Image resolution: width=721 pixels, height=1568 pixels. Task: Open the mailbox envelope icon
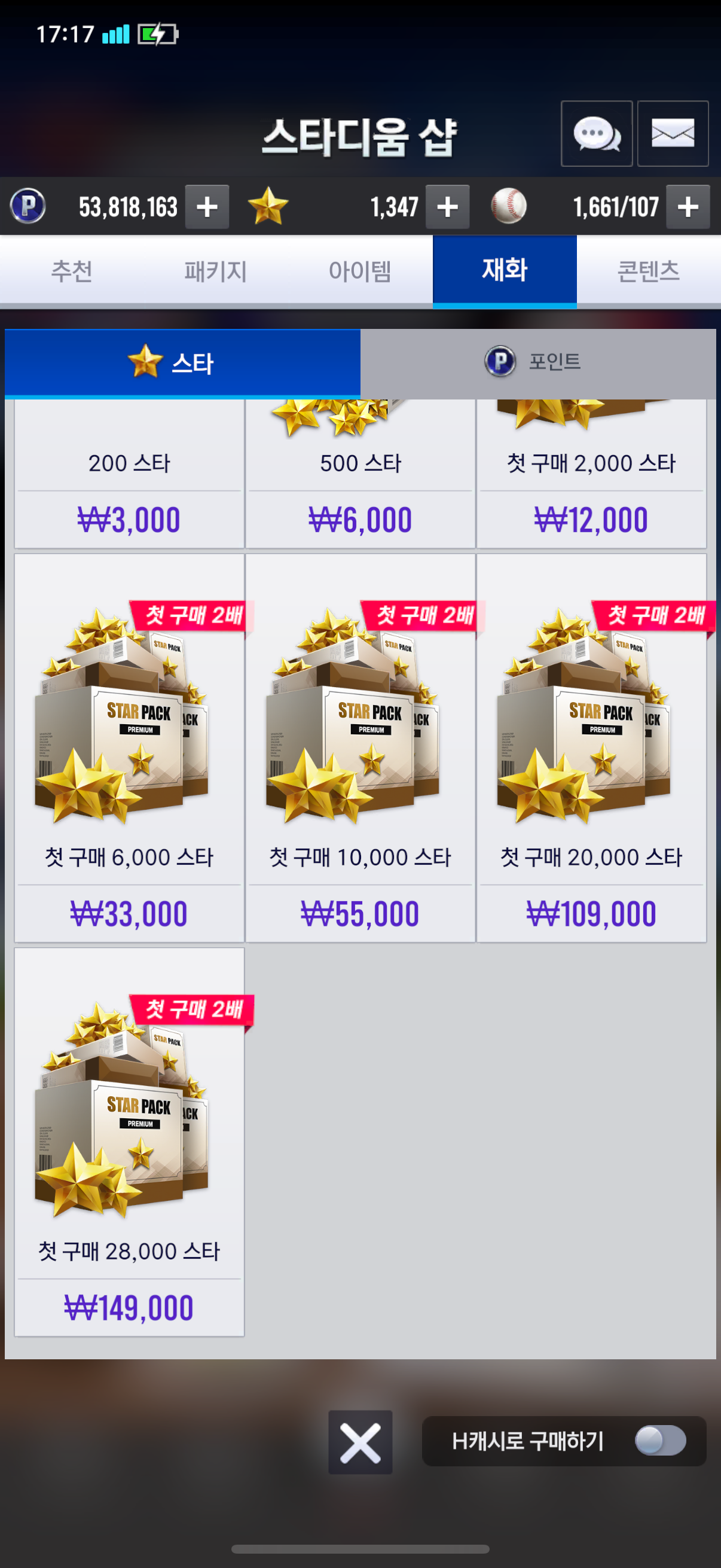673,133
